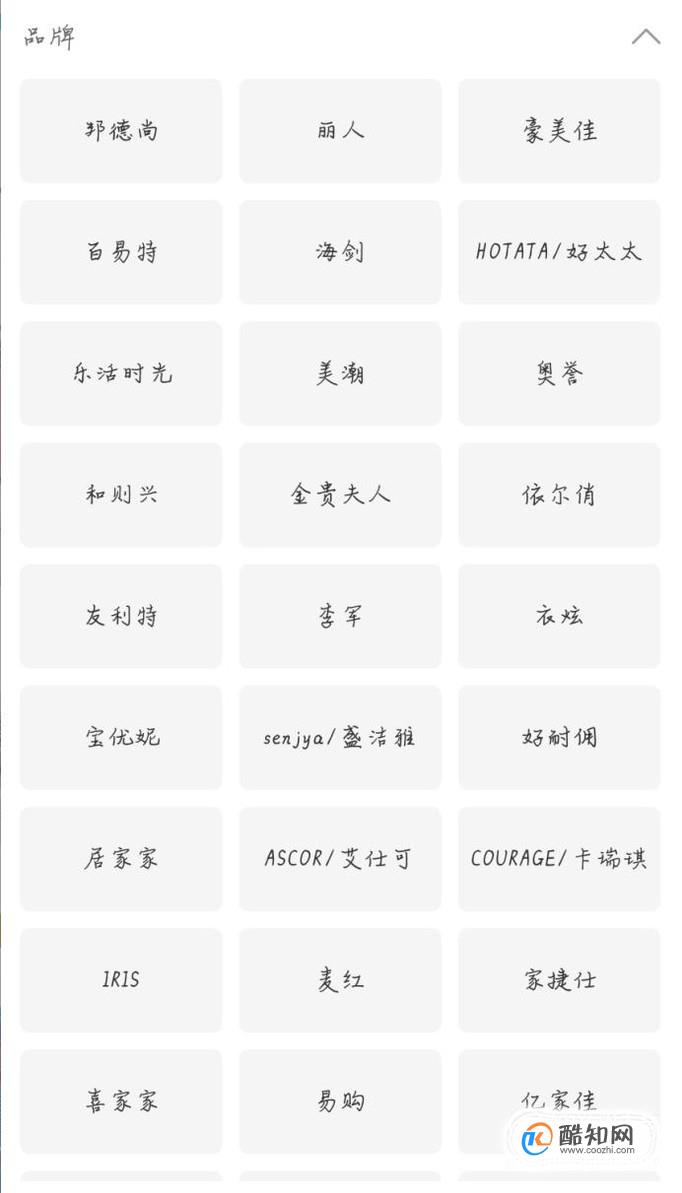Filter by HOTATA/好太太

pyautogui.click(x=559, y=252)
